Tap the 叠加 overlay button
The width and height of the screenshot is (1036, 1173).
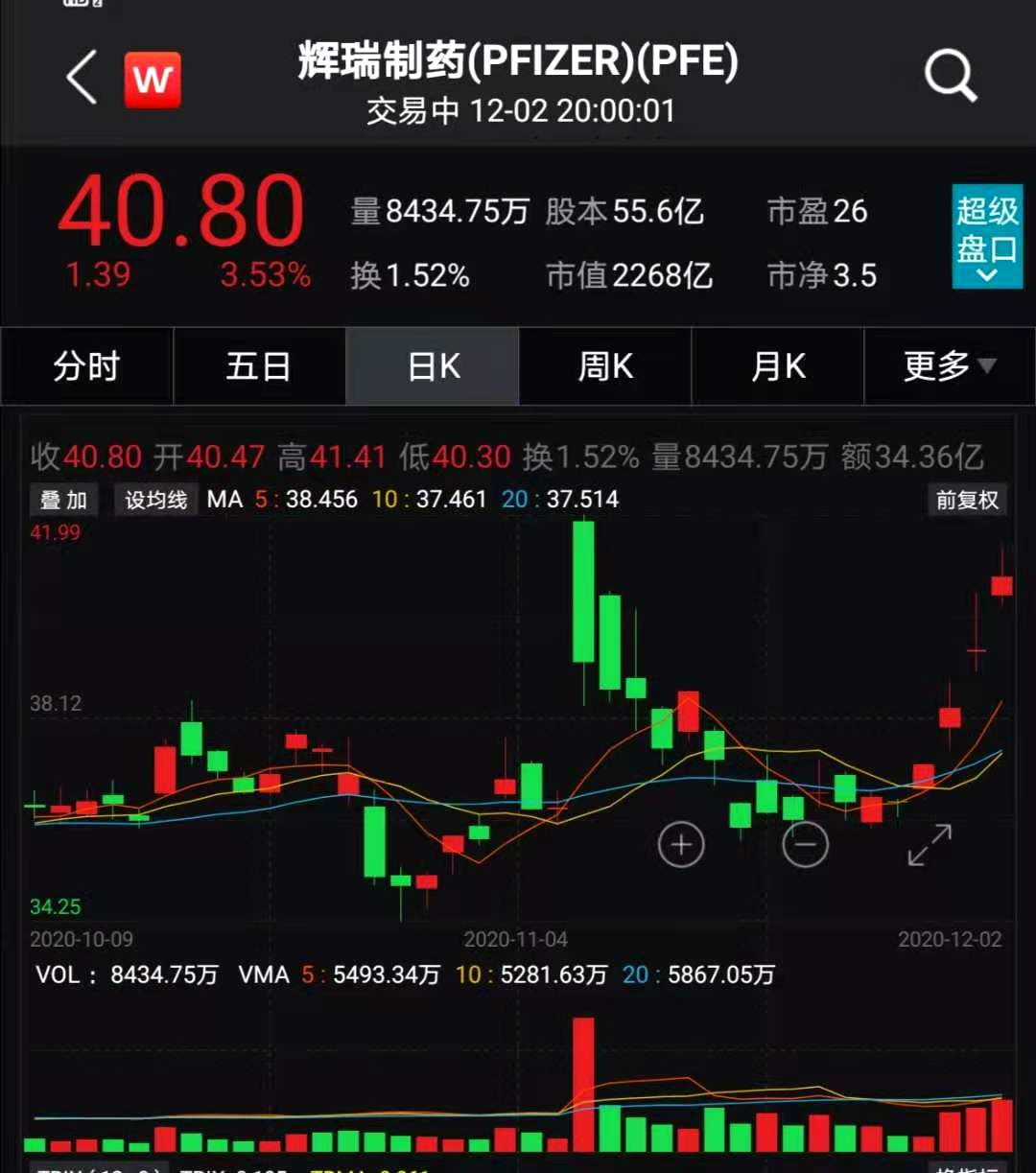[63, 500]
